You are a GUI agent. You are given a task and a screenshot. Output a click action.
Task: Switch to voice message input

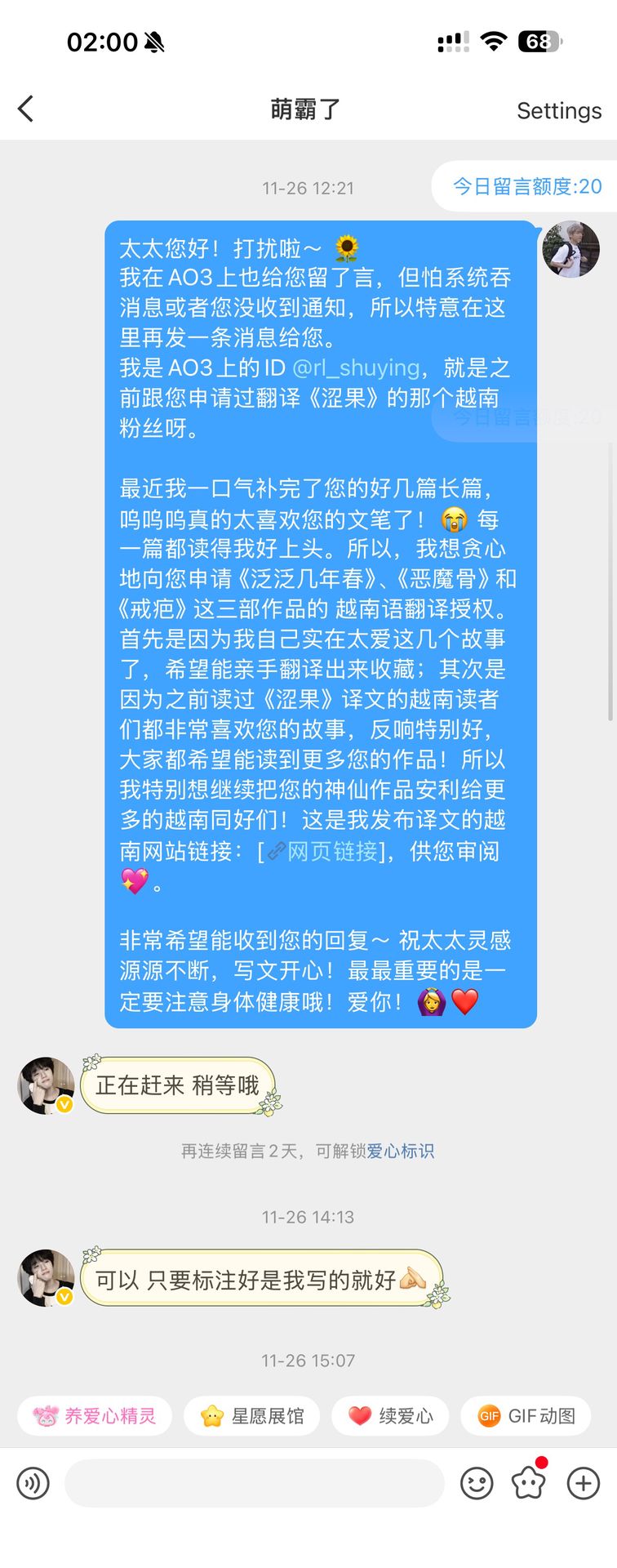[33, 1483]
